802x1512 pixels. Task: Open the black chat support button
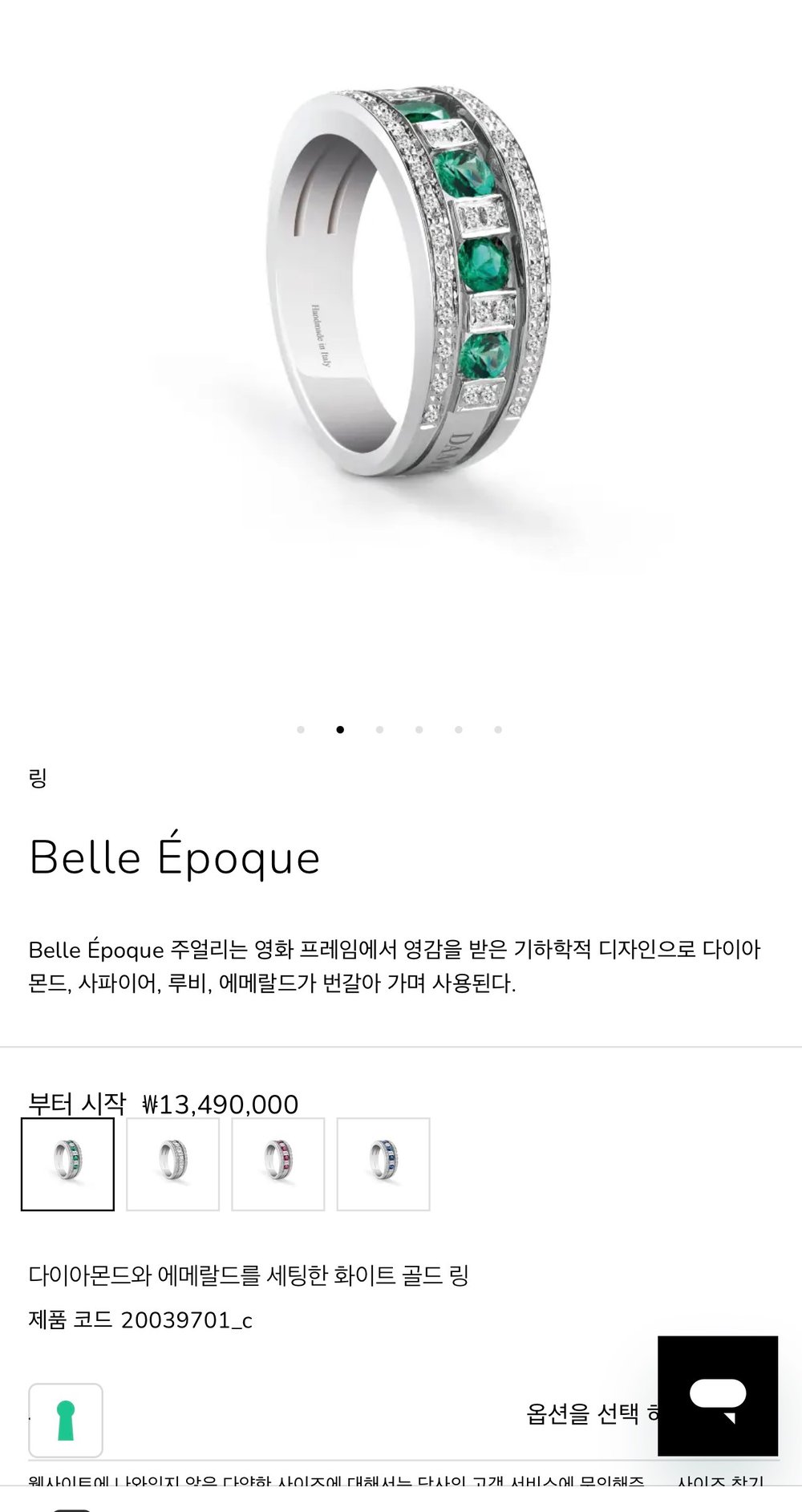(717, 1395)
